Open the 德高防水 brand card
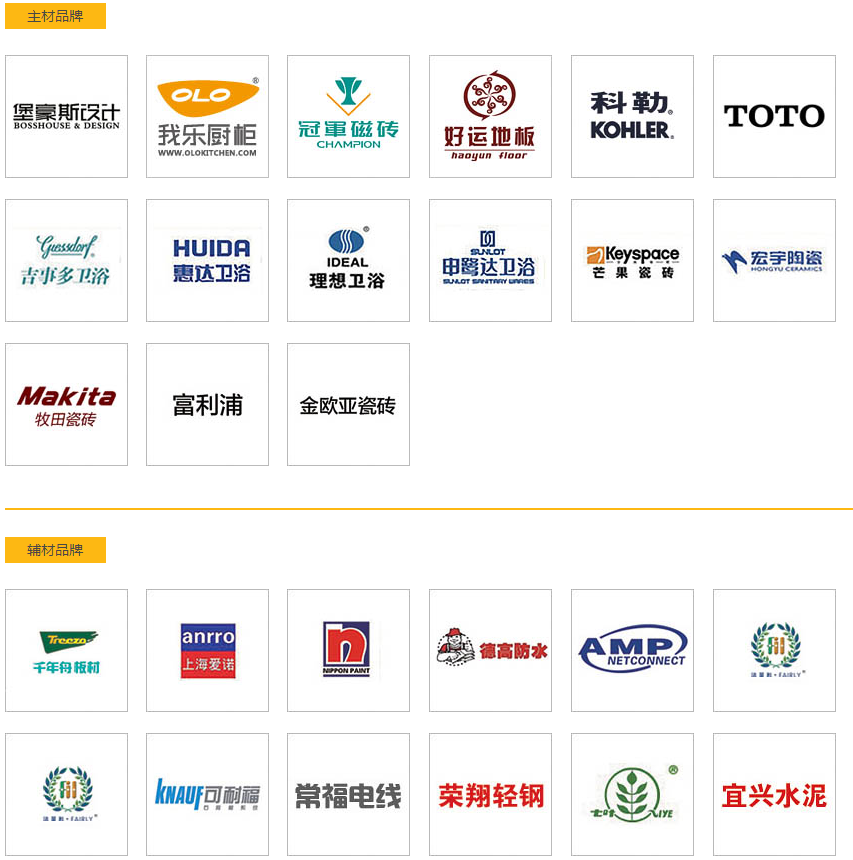 [490, 651]
